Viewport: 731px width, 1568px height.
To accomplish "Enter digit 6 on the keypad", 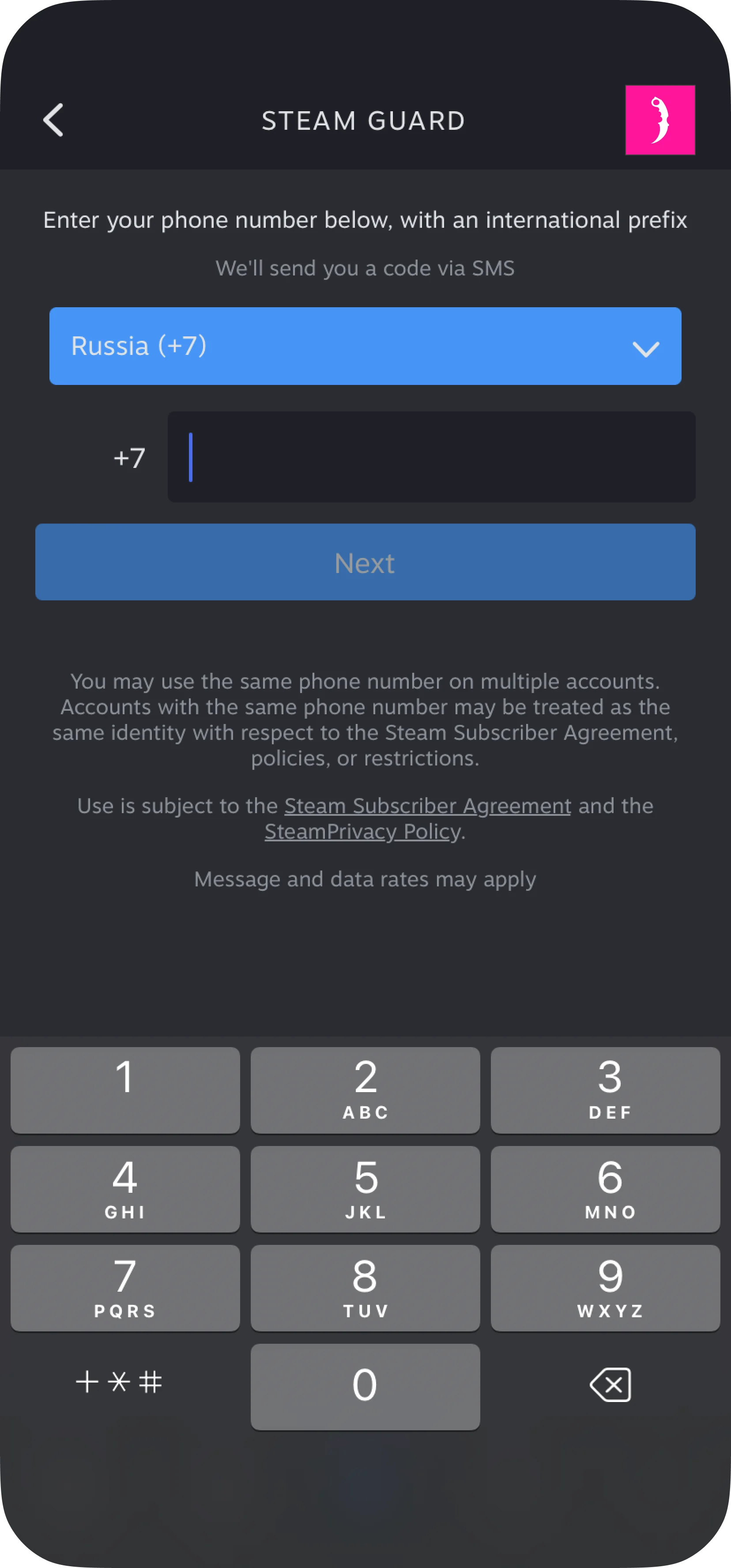I will click(605, 1189).
